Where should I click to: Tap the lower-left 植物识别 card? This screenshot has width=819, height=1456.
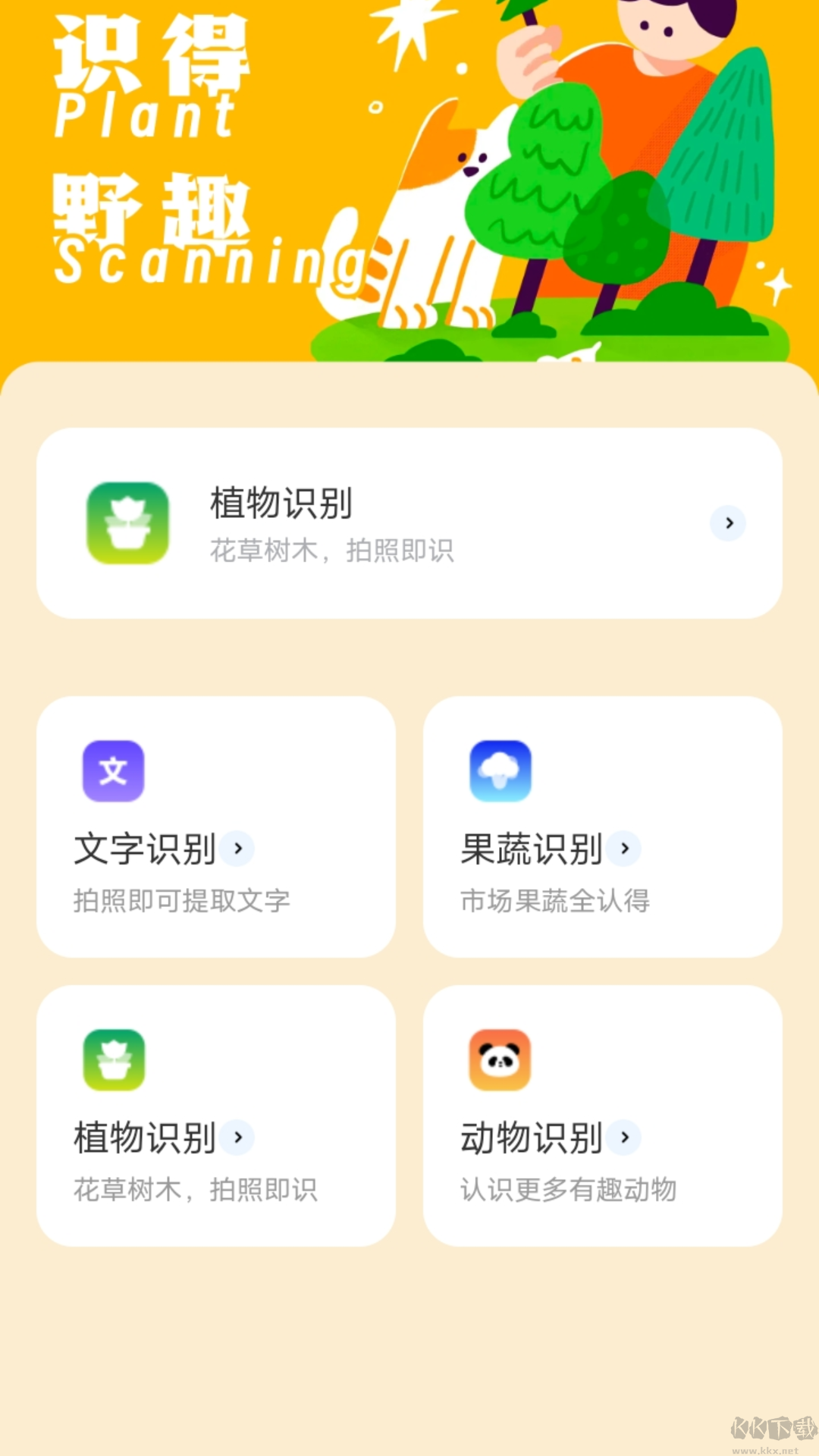point(216,1115)
